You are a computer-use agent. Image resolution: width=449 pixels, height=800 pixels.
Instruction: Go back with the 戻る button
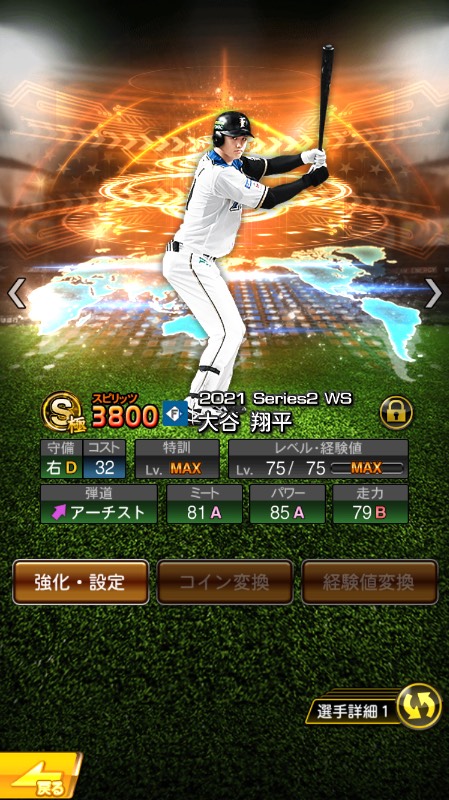pyautogui.click(x=40, y=776)
